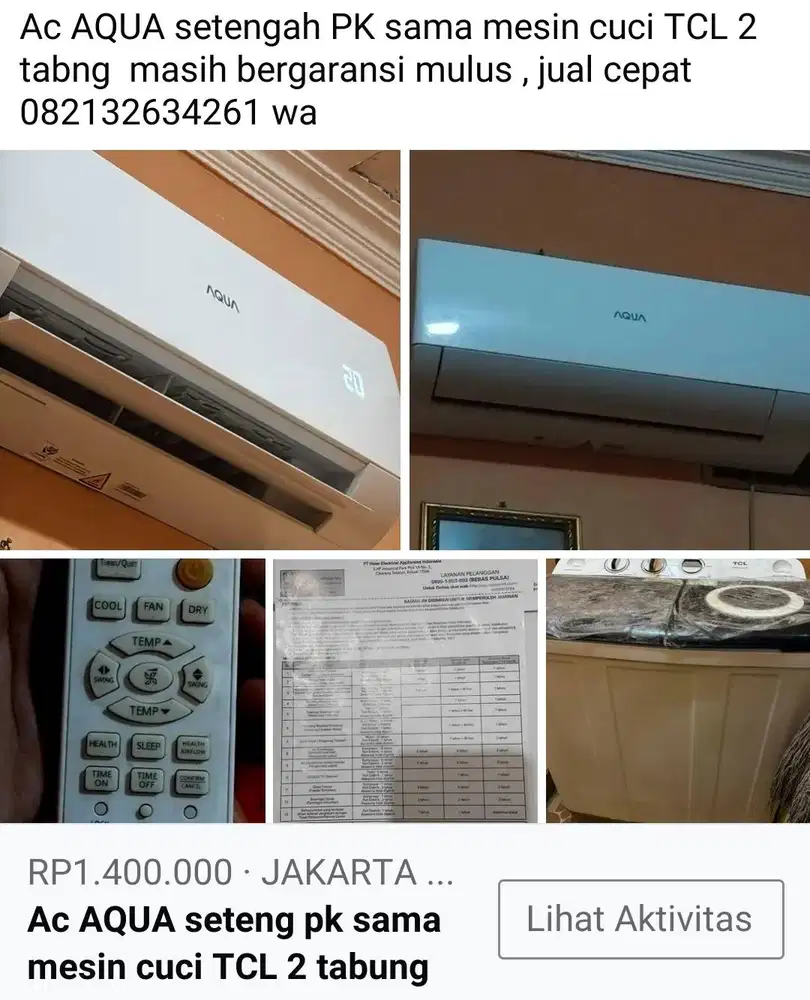Screen dimensions: 810x1000
Task: Tap the DRY mode icon
Action: [199, 607]
